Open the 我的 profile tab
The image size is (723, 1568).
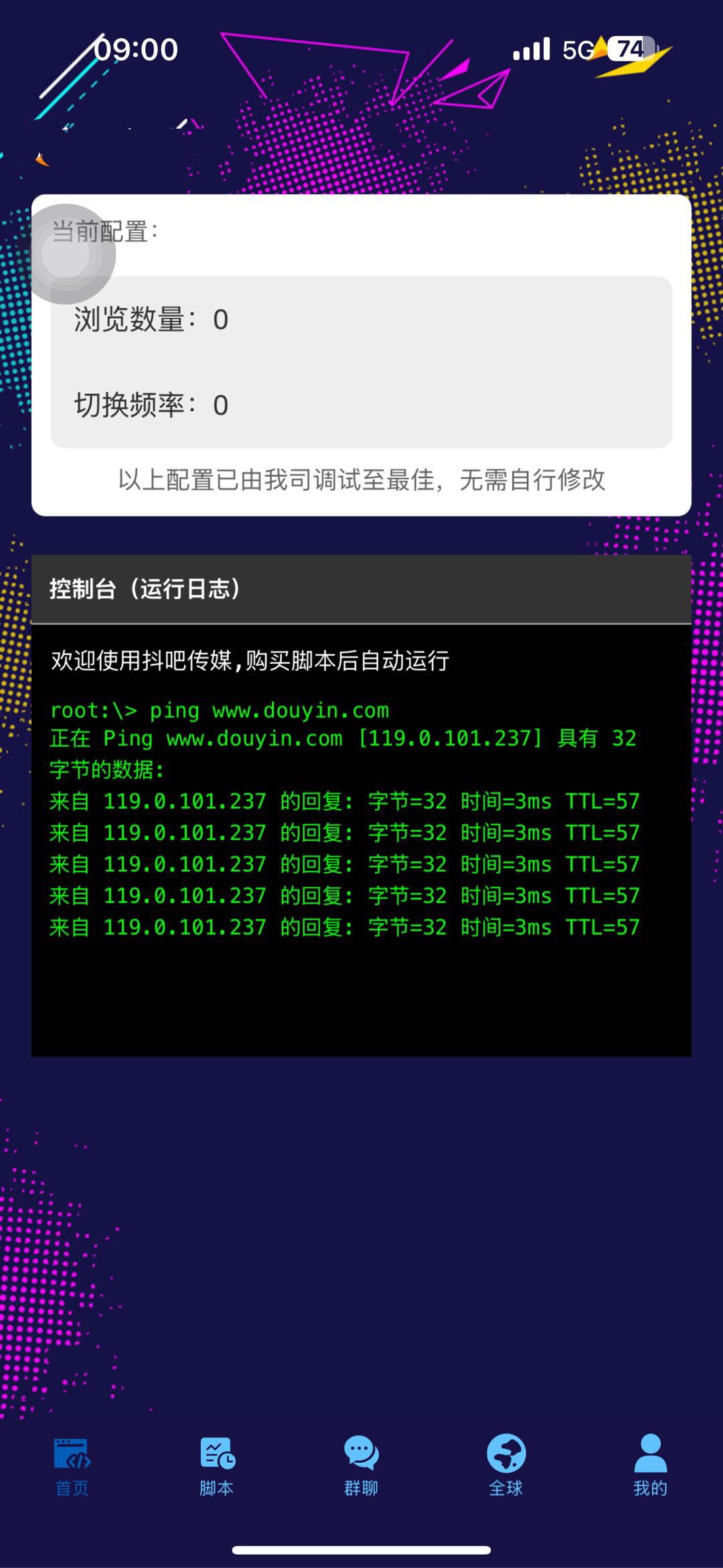[x=650, y=1466]
